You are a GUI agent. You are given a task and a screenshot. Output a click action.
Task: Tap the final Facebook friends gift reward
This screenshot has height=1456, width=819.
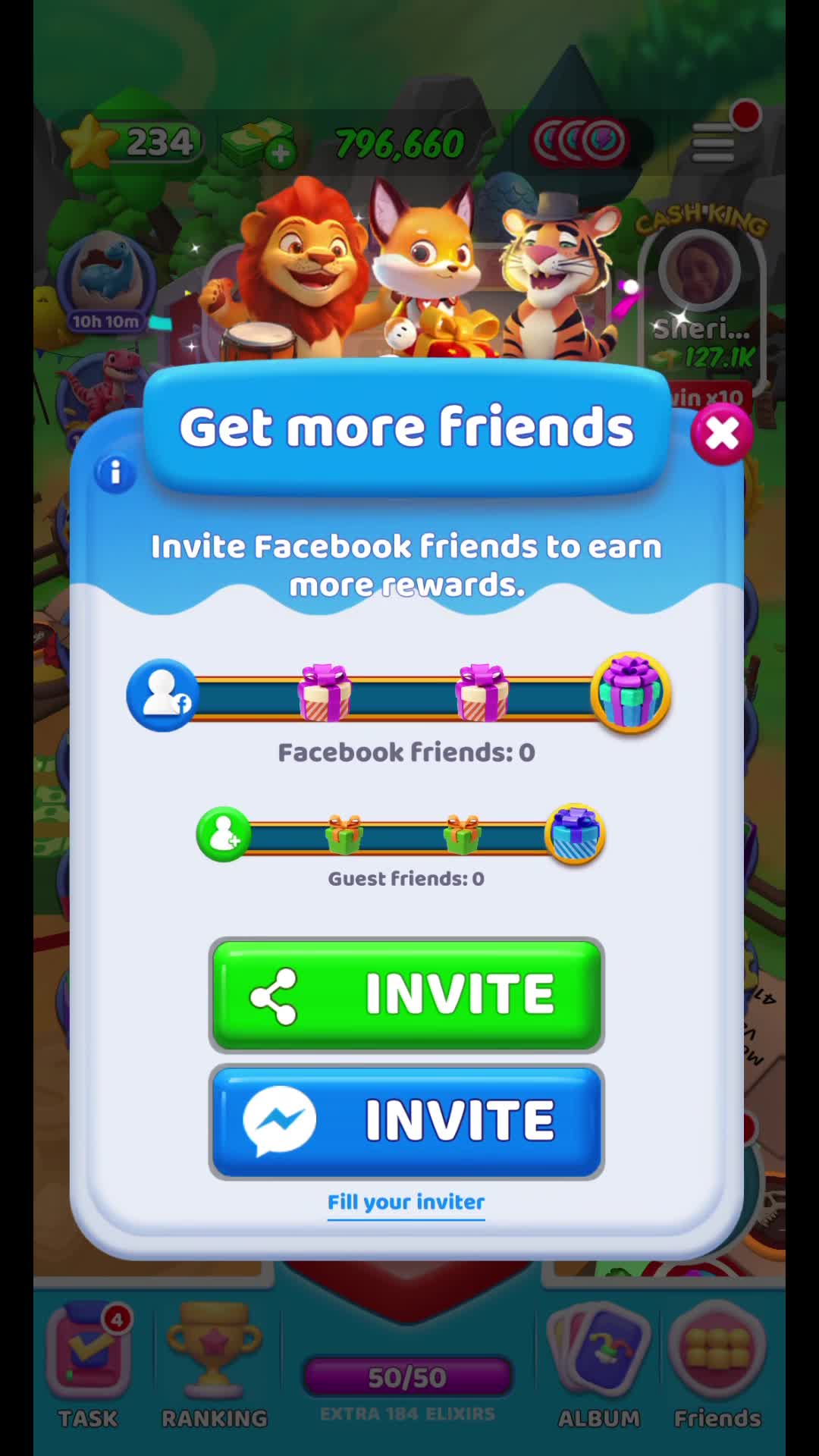click(x=630, y=692)
